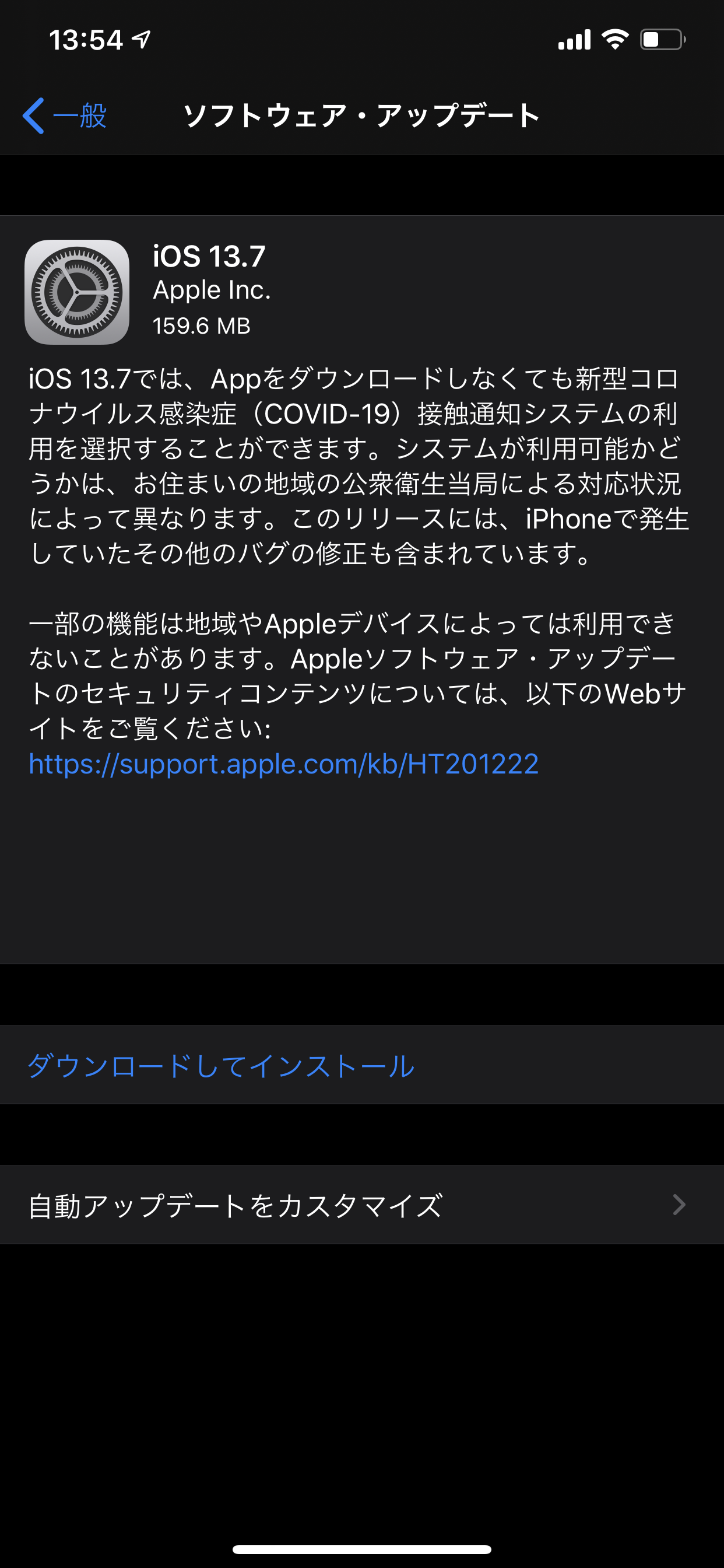The image size is (724, 1568).
Task: Tap ダウンロードしてインストール to update
Action: [x=222, y=1066]
